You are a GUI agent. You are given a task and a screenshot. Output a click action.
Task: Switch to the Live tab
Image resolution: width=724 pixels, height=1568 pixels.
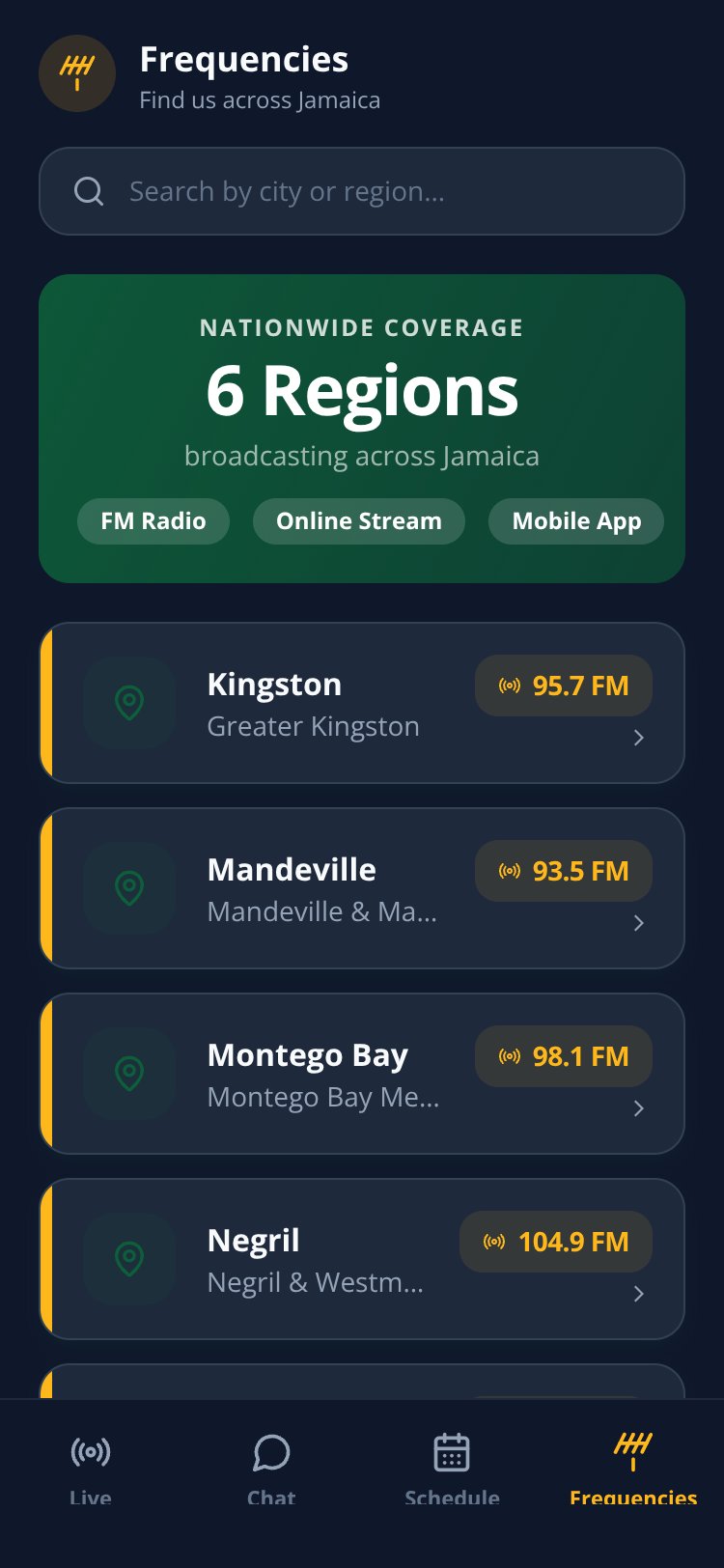(x=91, y=1468)
